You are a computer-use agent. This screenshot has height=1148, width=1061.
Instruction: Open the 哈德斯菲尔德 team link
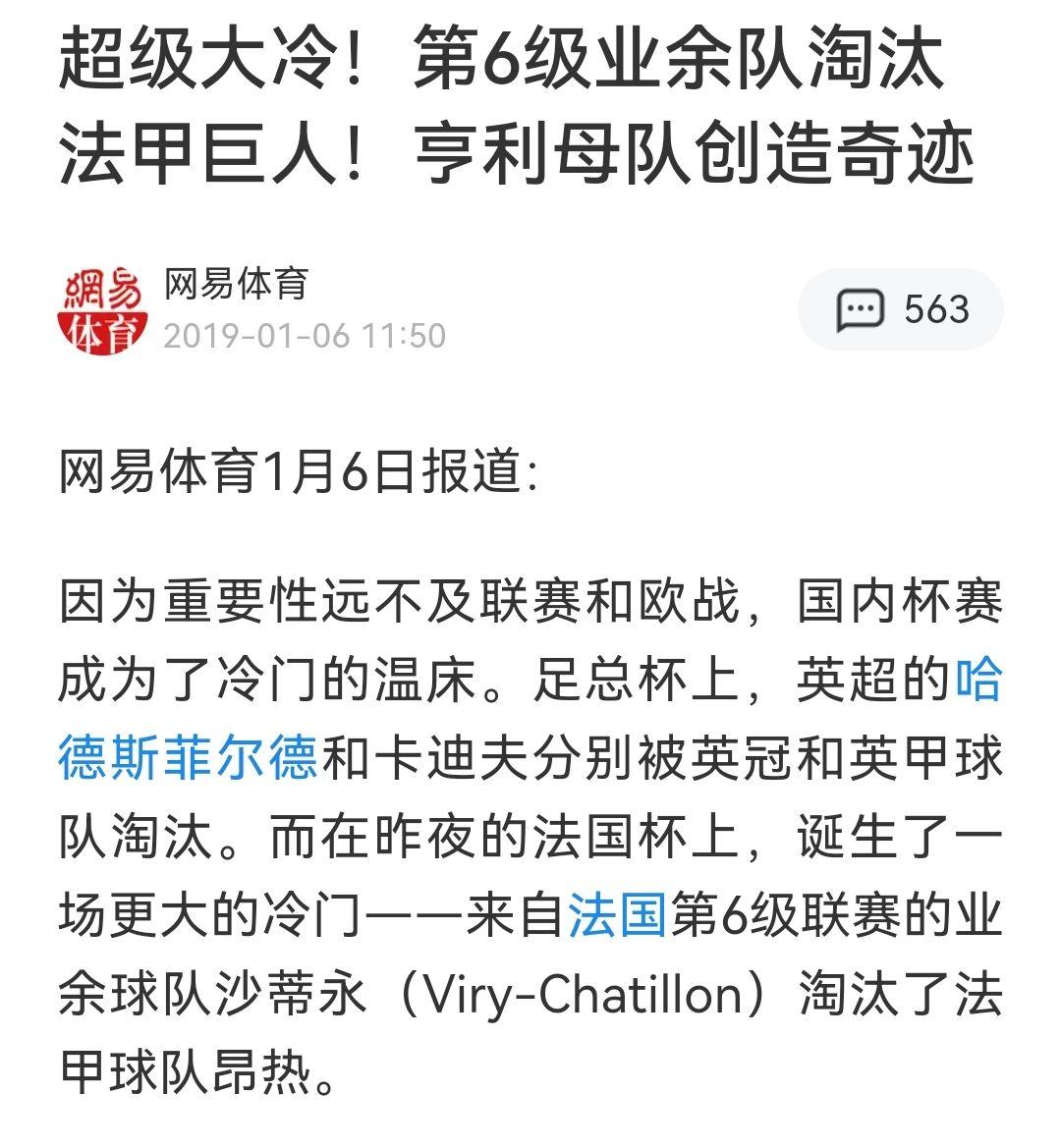point(187,759)
